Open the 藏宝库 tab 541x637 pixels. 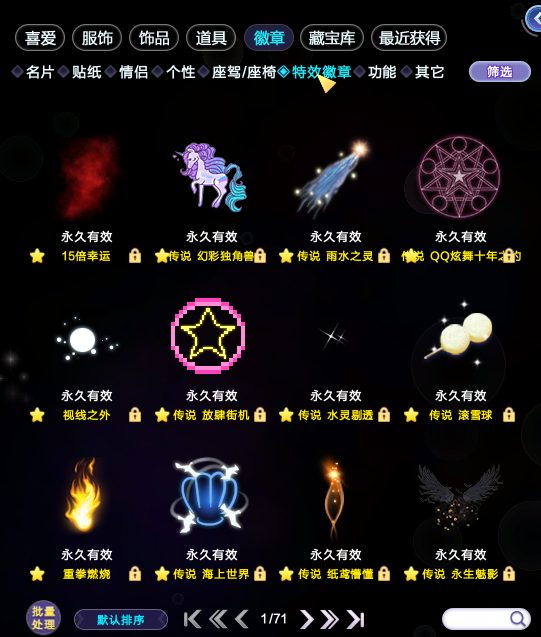click(331, 38)
